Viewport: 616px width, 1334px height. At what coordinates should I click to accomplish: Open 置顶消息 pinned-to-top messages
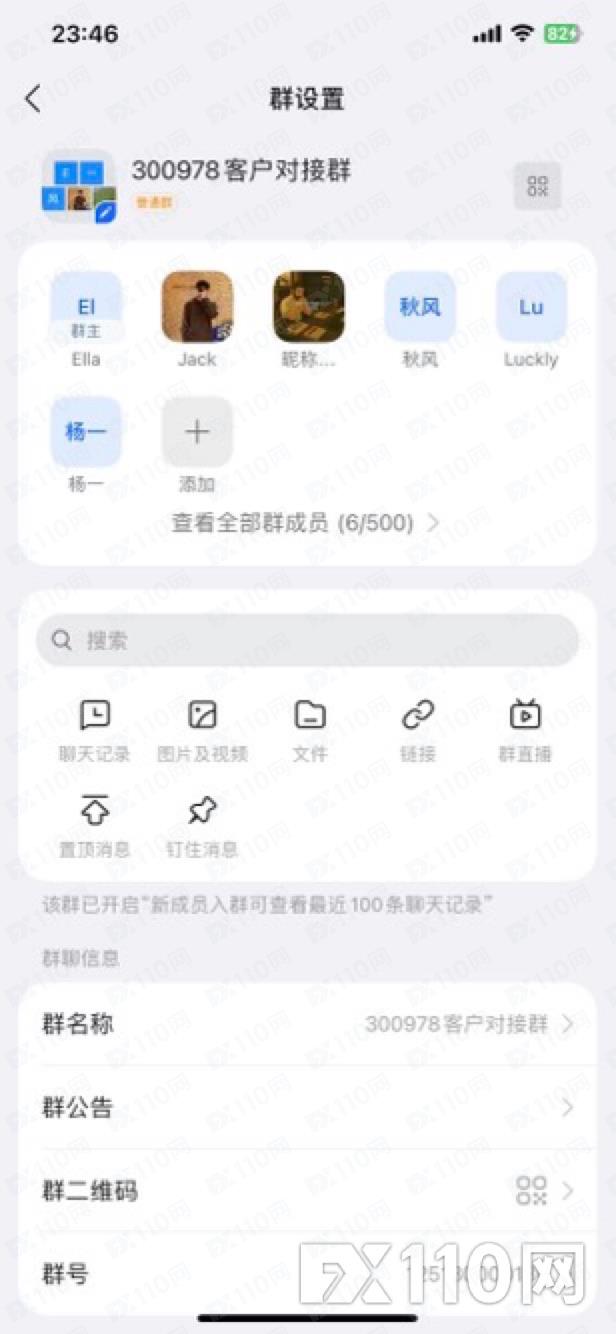[x=95, y=825]
